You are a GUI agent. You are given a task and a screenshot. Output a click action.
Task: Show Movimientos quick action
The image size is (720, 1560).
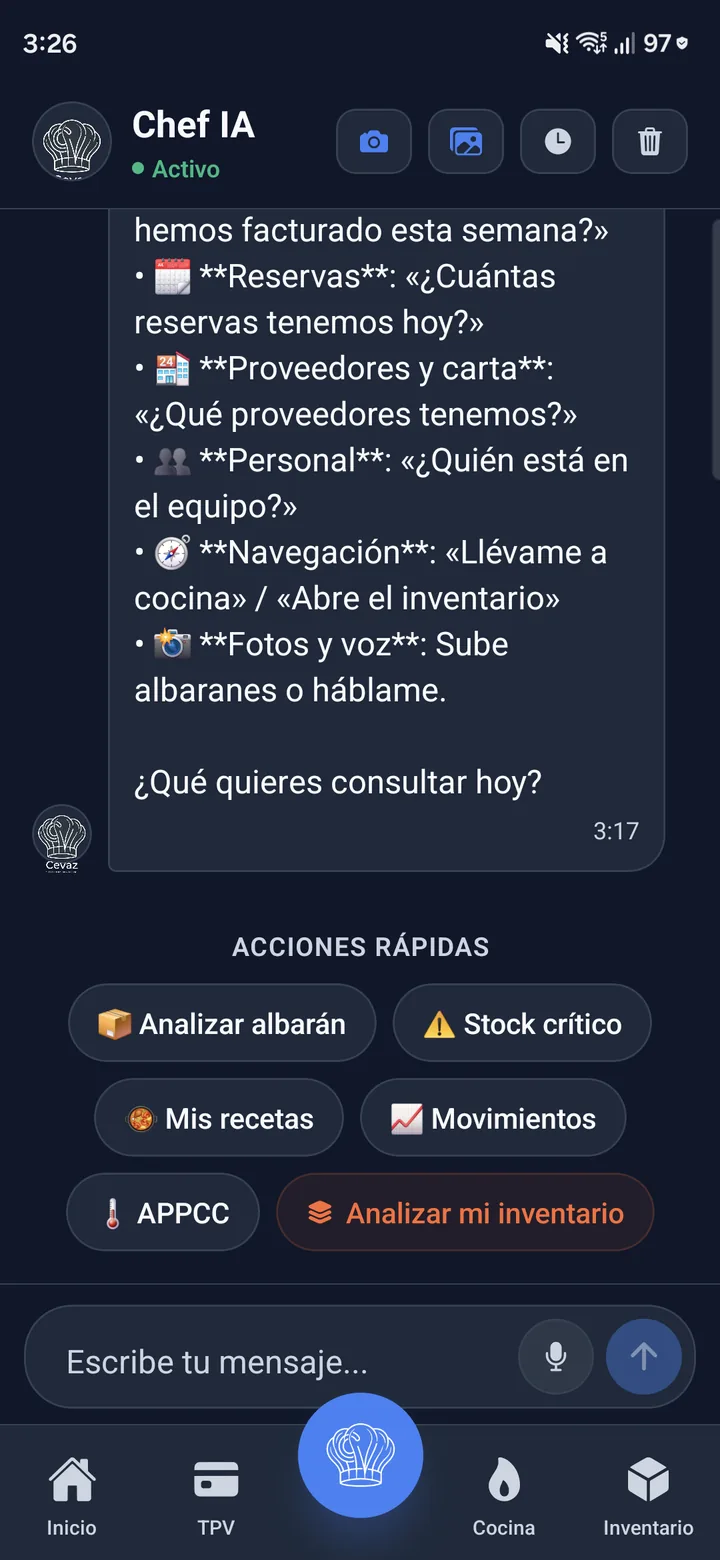coord(493,1118)
